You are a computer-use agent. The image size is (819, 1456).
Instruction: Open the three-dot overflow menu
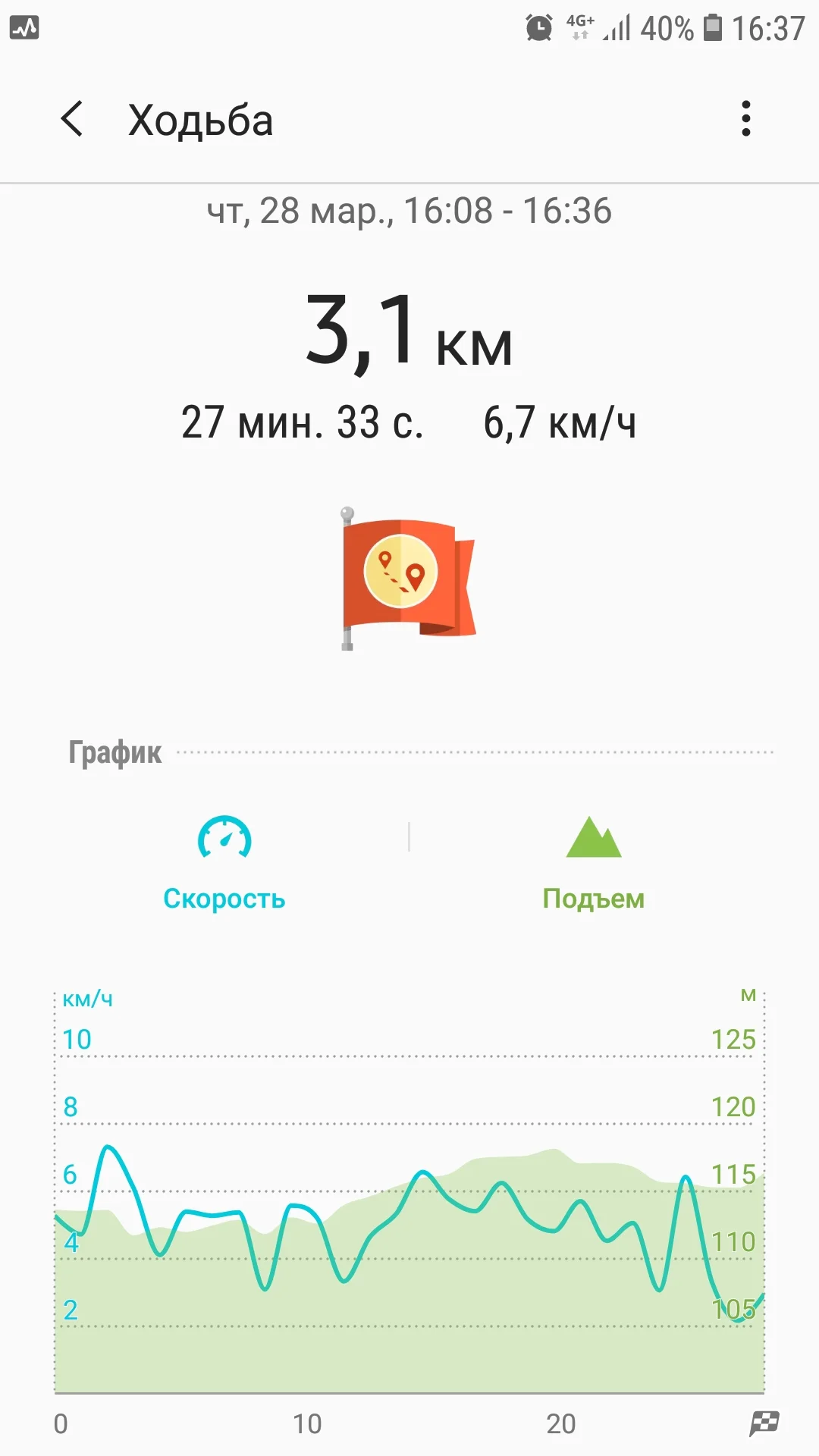[x=746, y=119]
